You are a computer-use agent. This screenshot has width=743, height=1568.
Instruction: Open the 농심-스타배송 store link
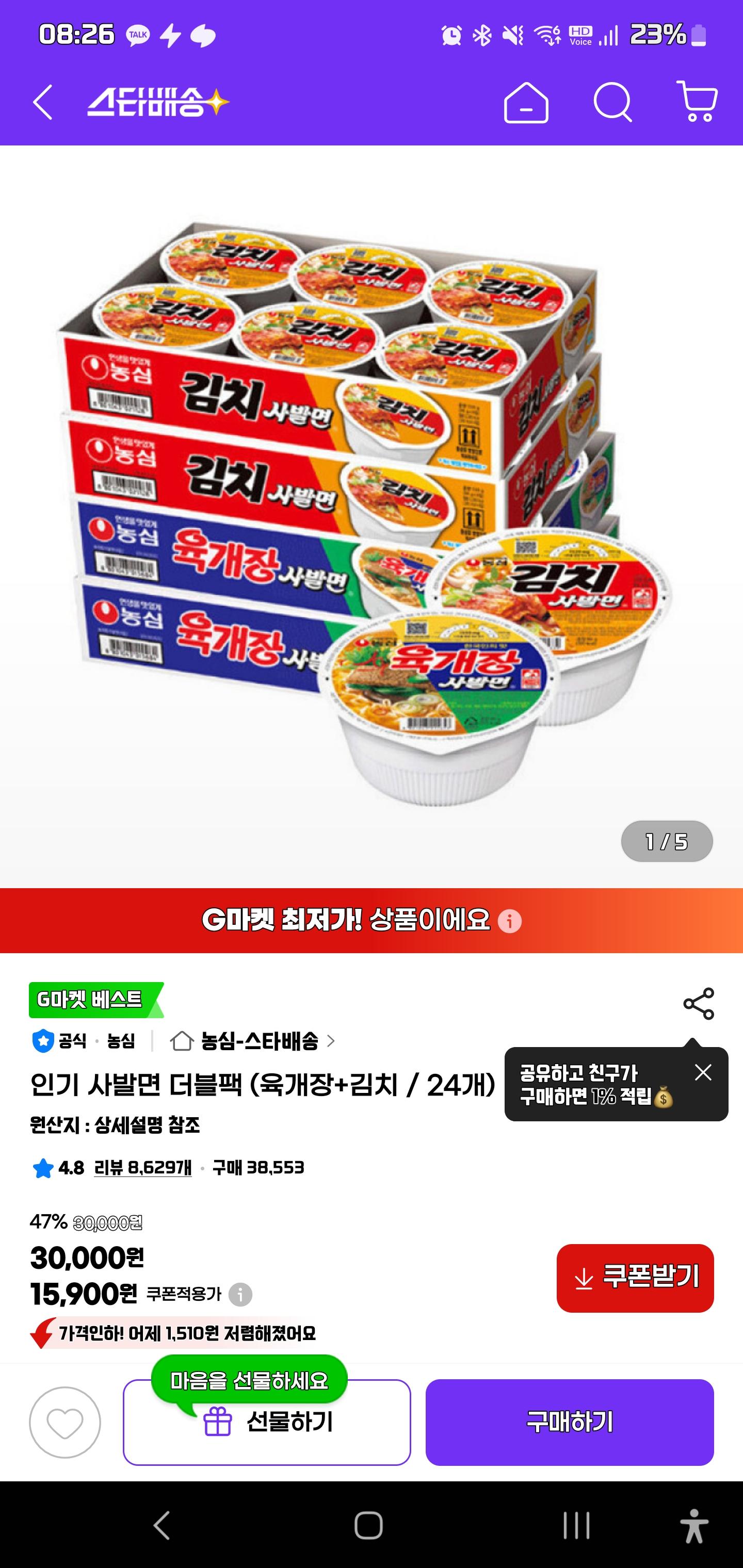tap(259, 1041)
